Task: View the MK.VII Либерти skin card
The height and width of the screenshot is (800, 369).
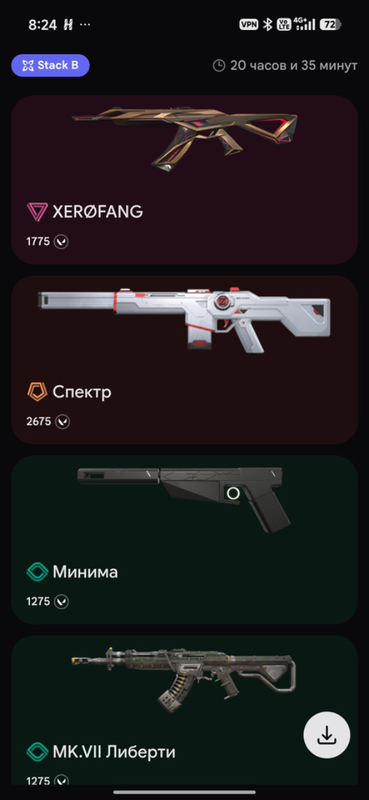Action: point(184,710)
